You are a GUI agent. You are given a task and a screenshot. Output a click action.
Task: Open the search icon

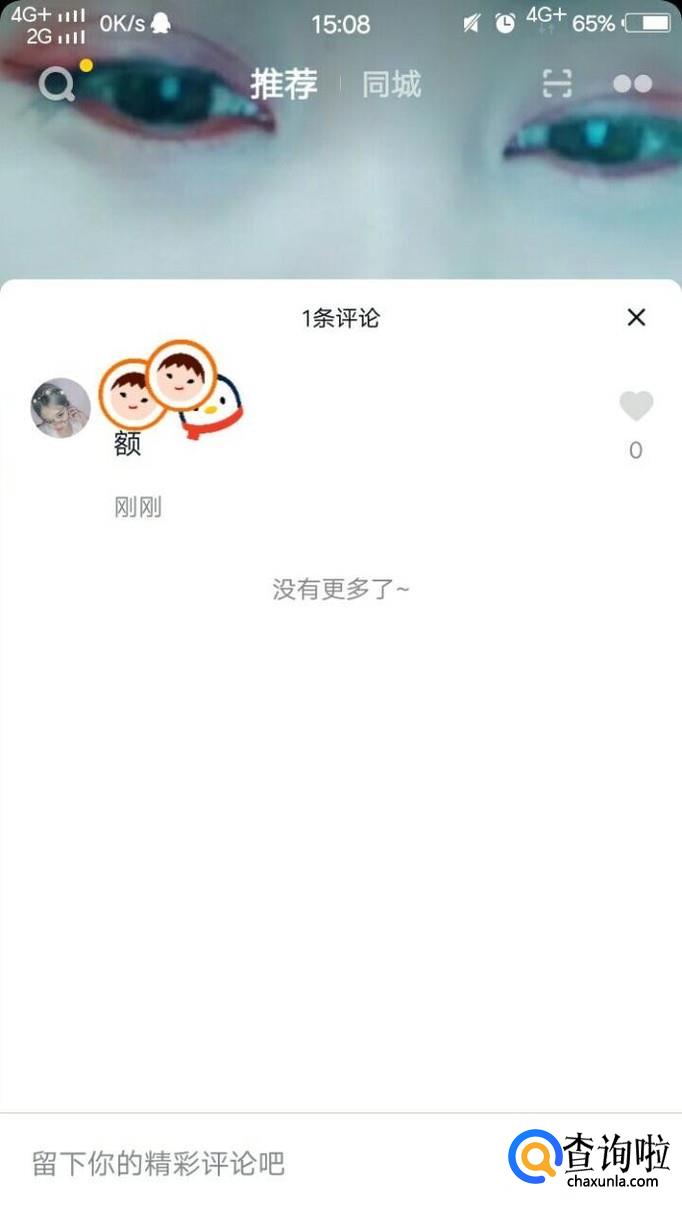coord(57,85)
